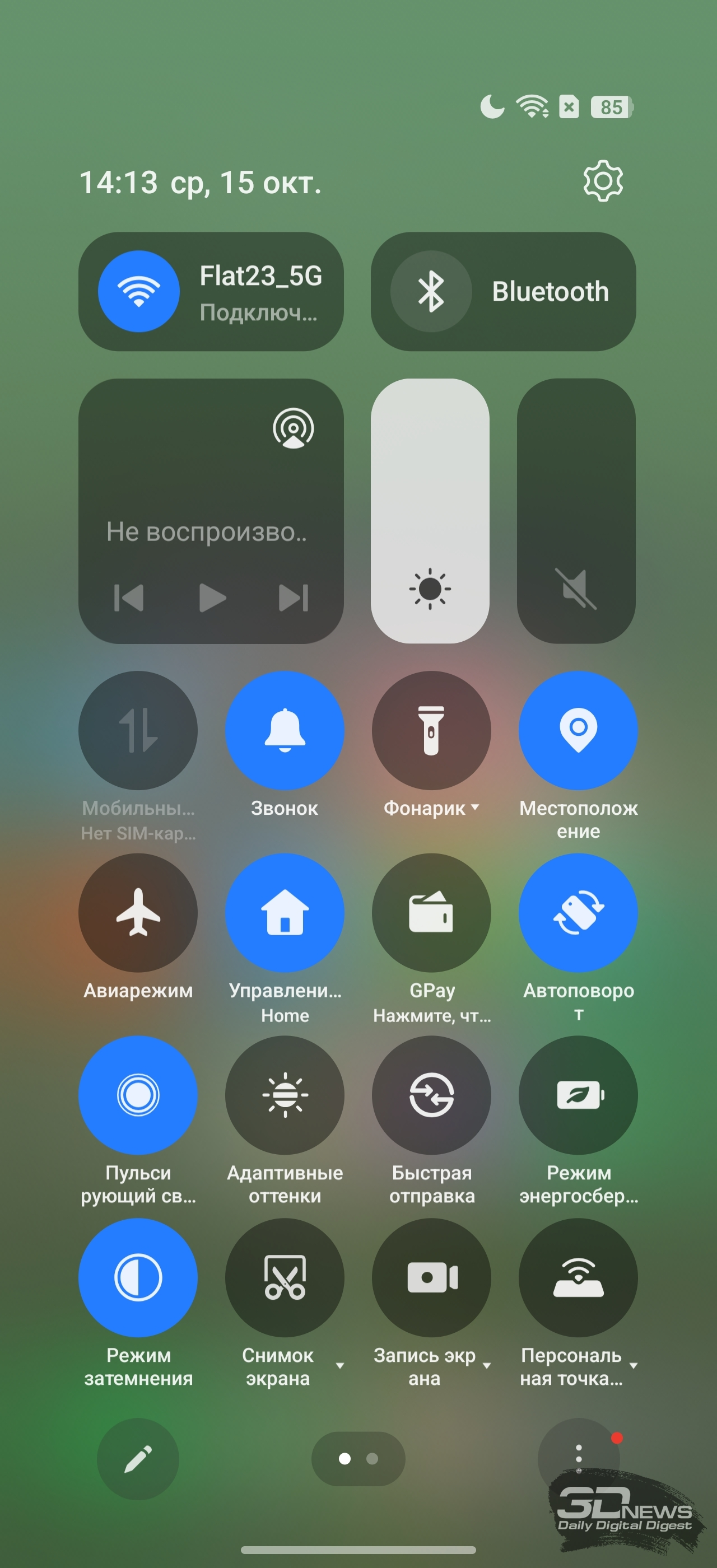Image resolution: width=717 pixels, height=1568 pixels.
Task: Open the GPay wallet tile
Action: (431, 912)
